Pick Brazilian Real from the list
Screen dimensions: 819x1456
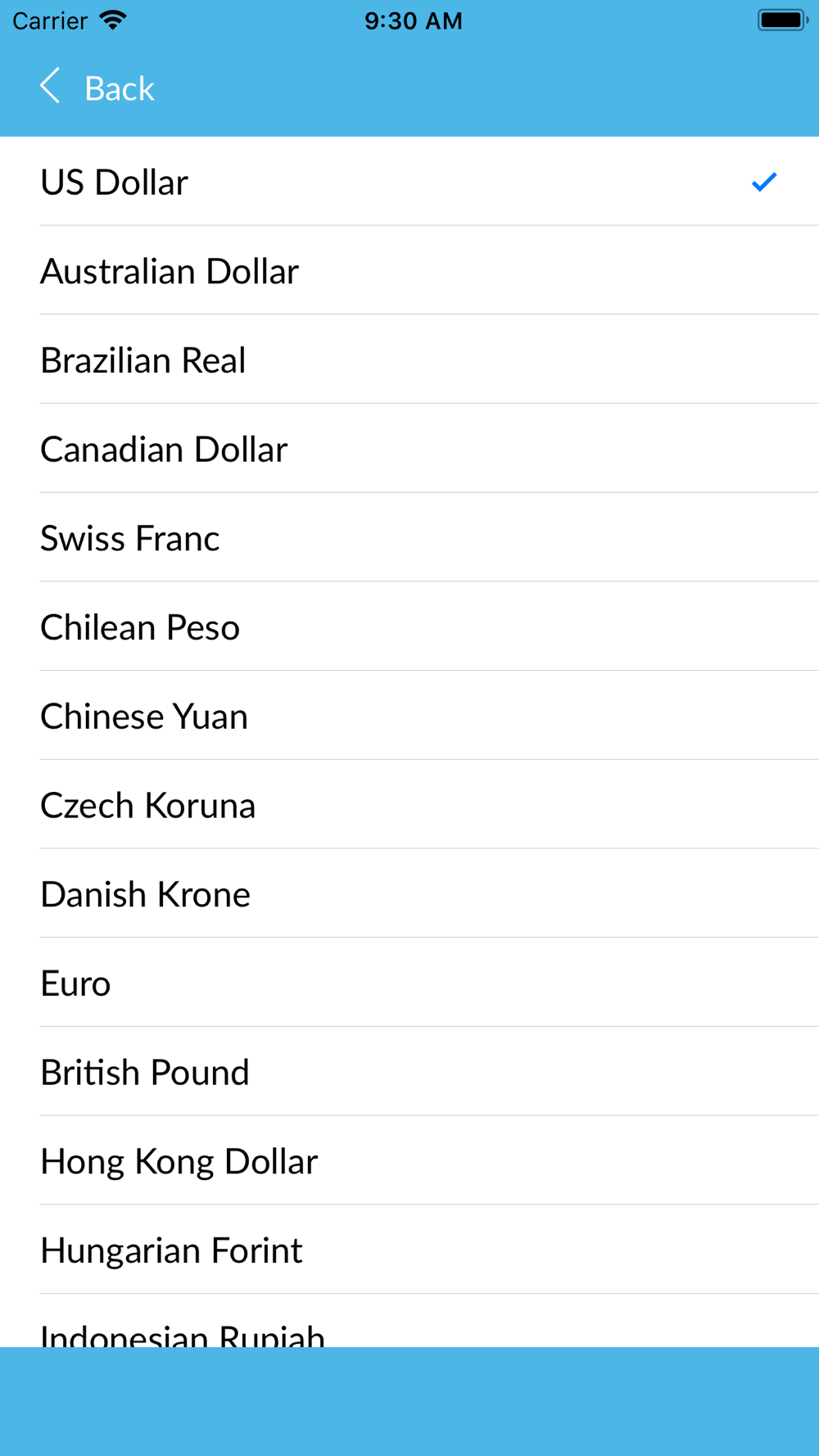pos(409,359)
